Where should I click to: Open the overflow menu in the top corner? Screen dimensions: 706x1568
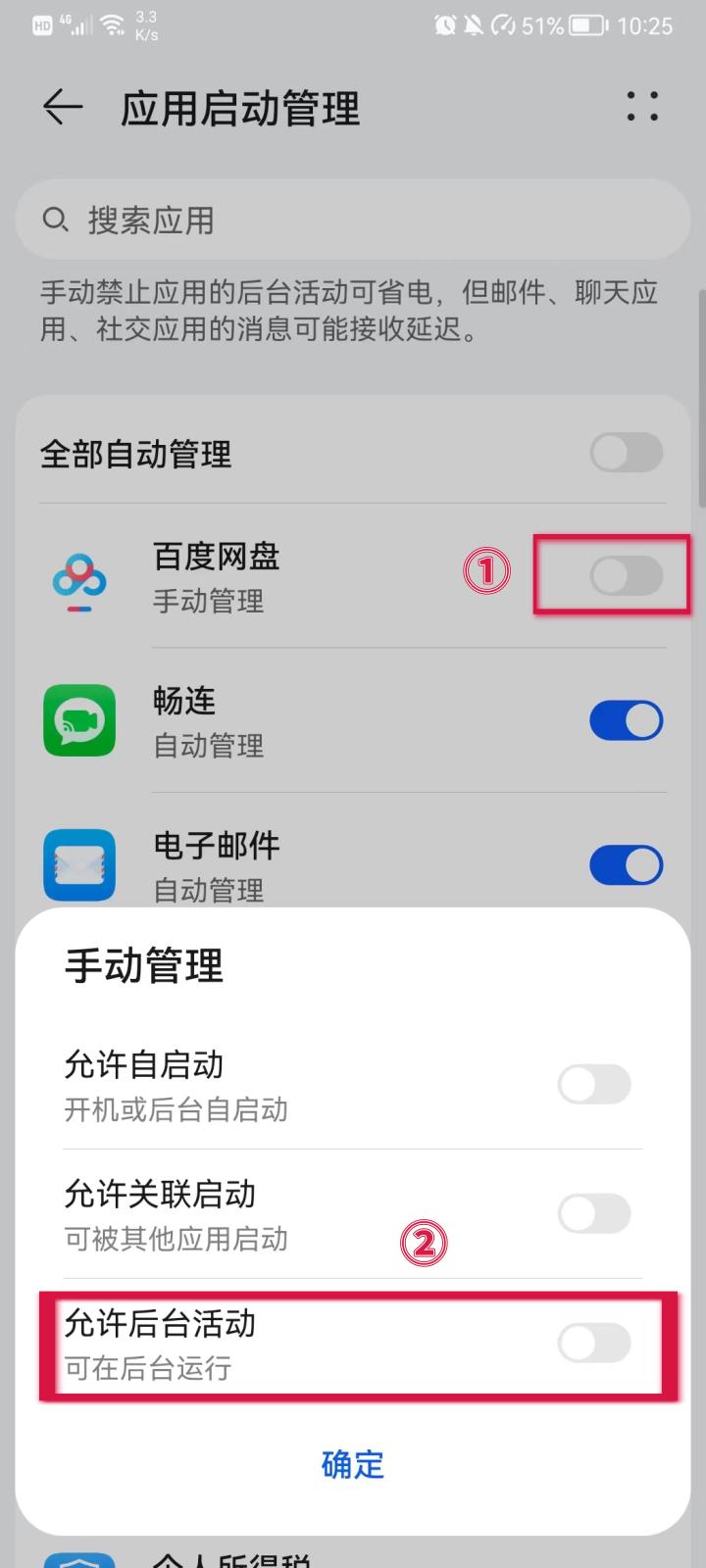tap(642, 108)
